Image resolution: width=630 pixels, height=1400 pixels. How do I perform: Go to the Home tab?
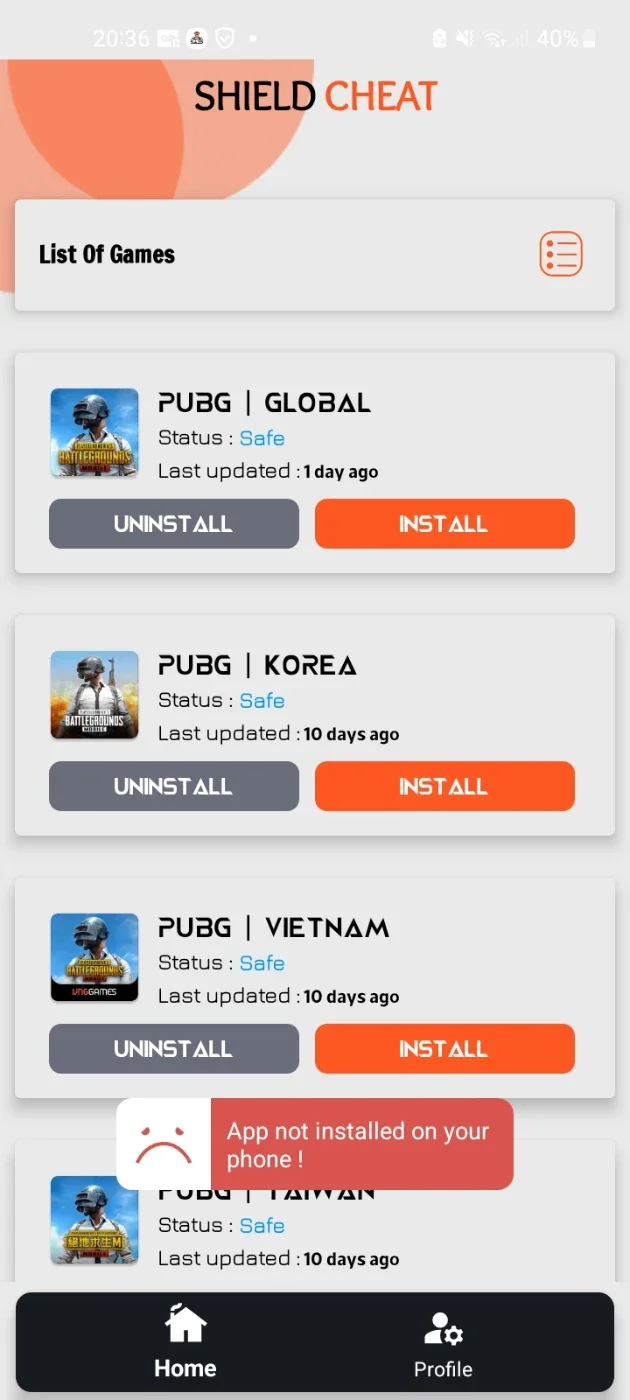[185, 1343]
